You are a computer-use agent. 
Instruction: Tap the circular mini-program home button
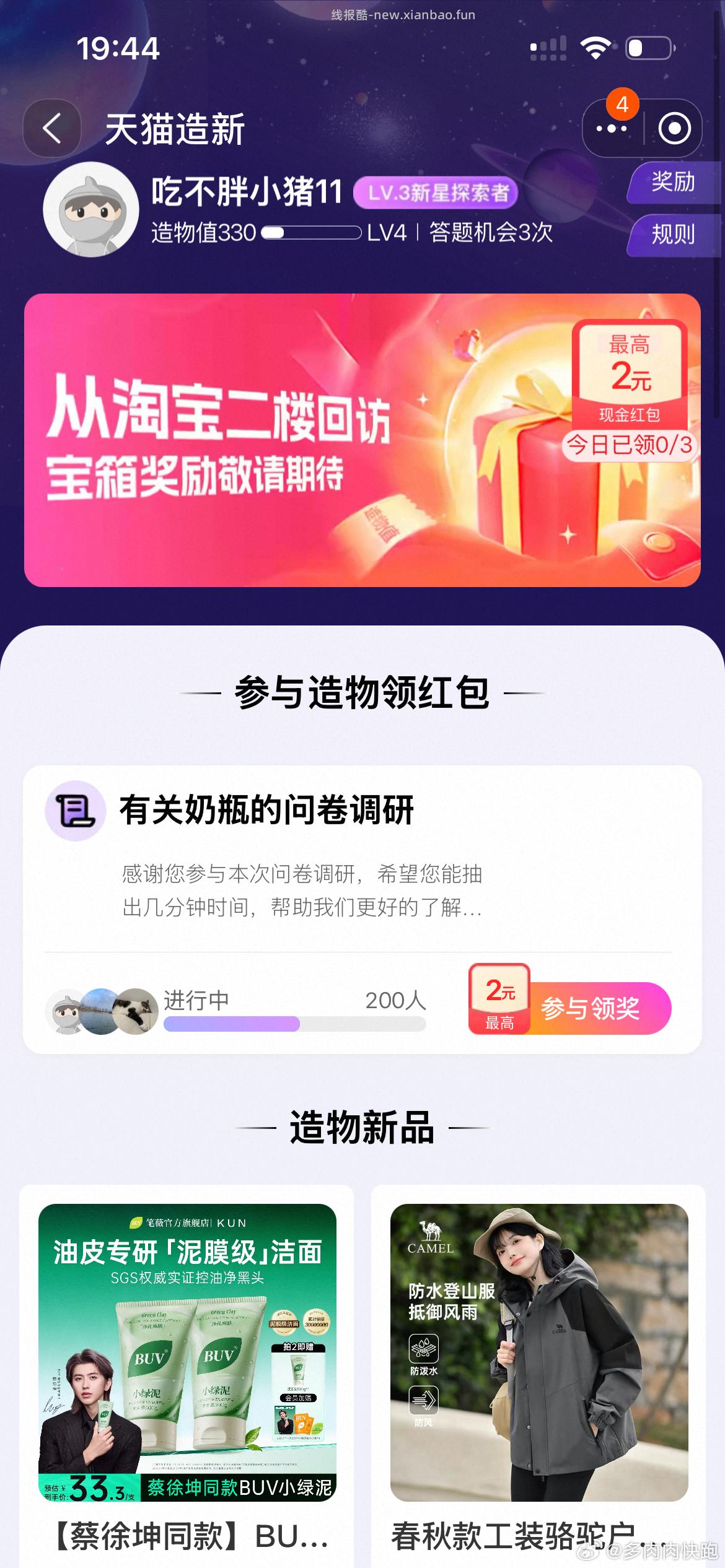point(675,128)
